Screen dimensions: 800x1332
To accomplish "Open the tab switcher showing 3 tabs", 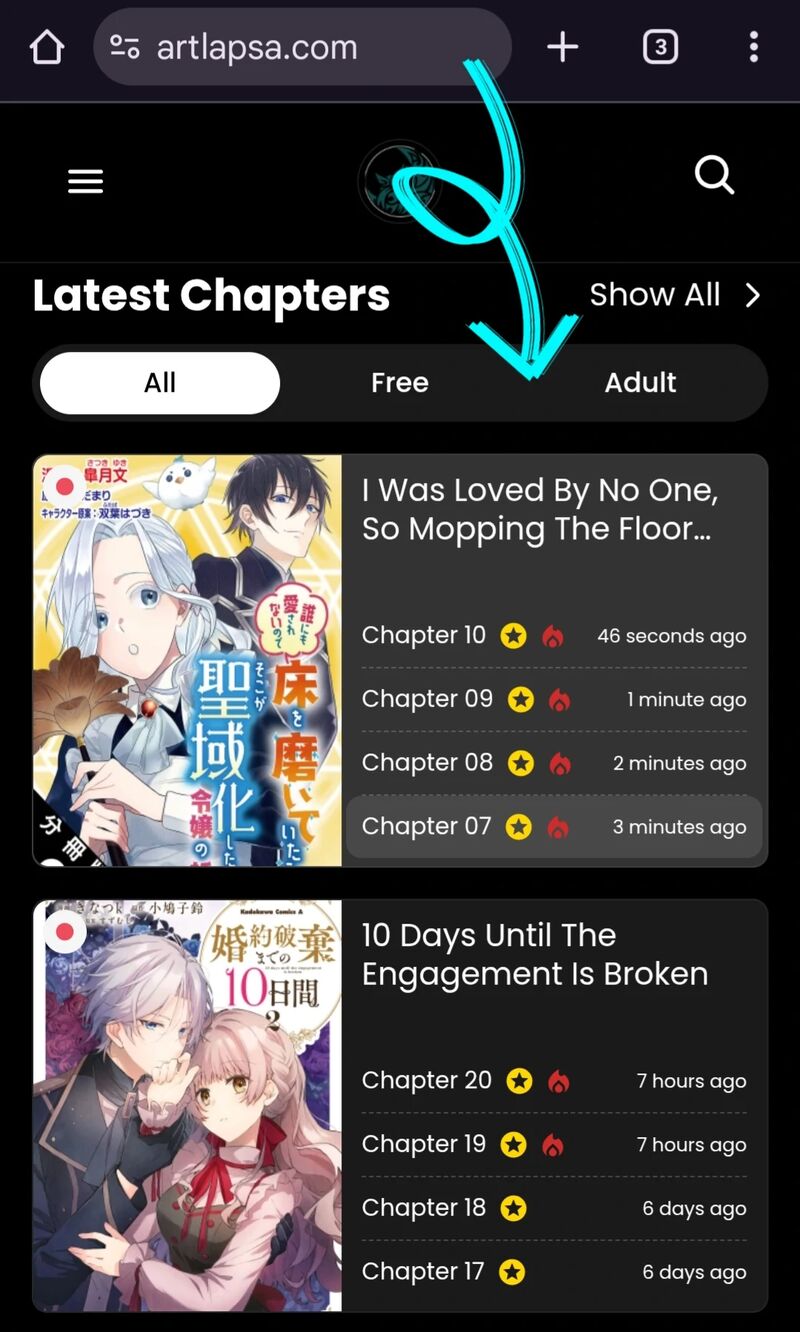I will [660, 47].
